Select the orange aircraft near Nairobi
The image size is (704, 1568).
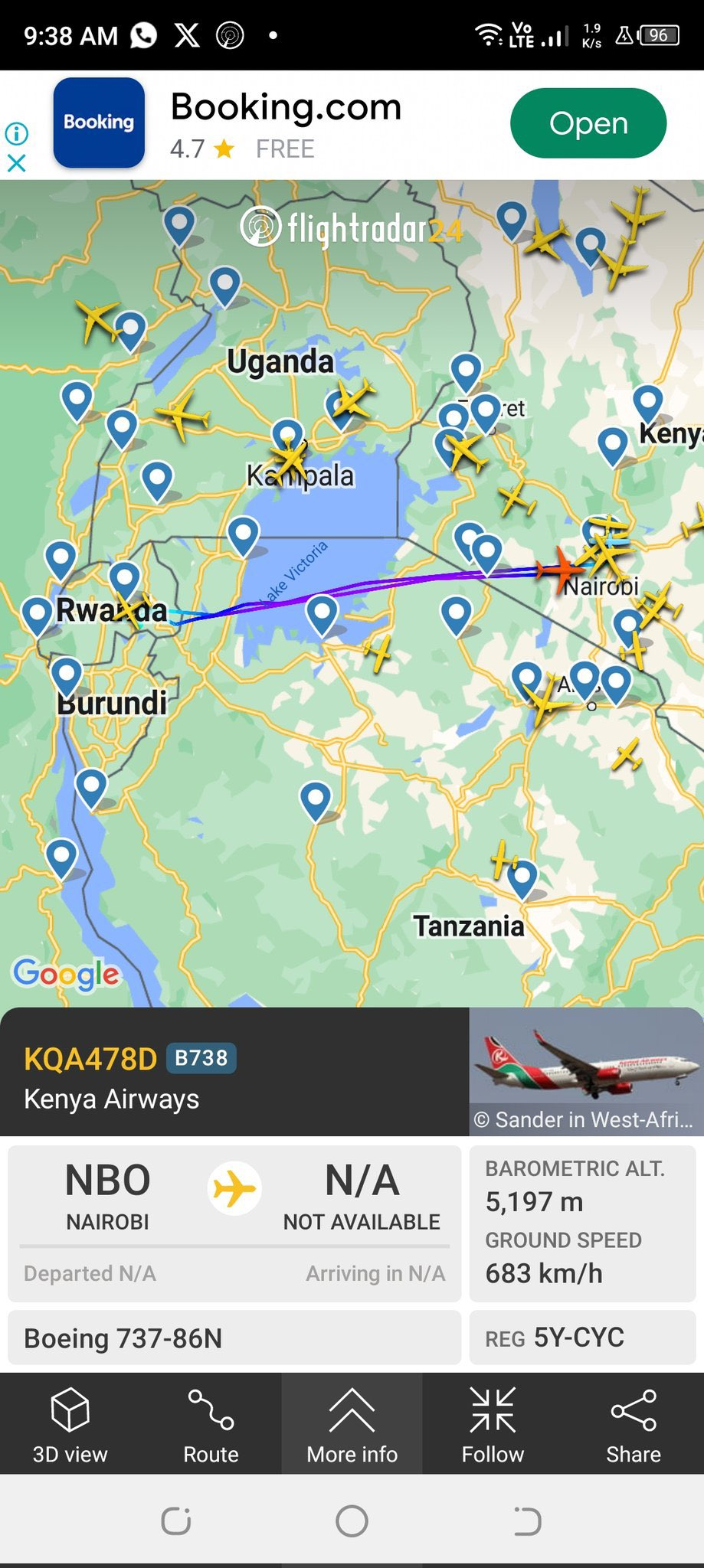[x=561, y=570]
